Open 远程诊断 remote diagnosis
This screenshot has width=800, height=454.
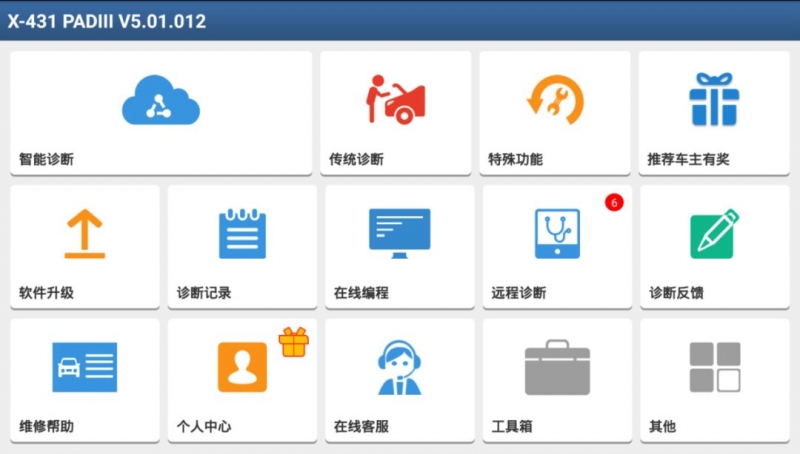[x=557, y=246]
